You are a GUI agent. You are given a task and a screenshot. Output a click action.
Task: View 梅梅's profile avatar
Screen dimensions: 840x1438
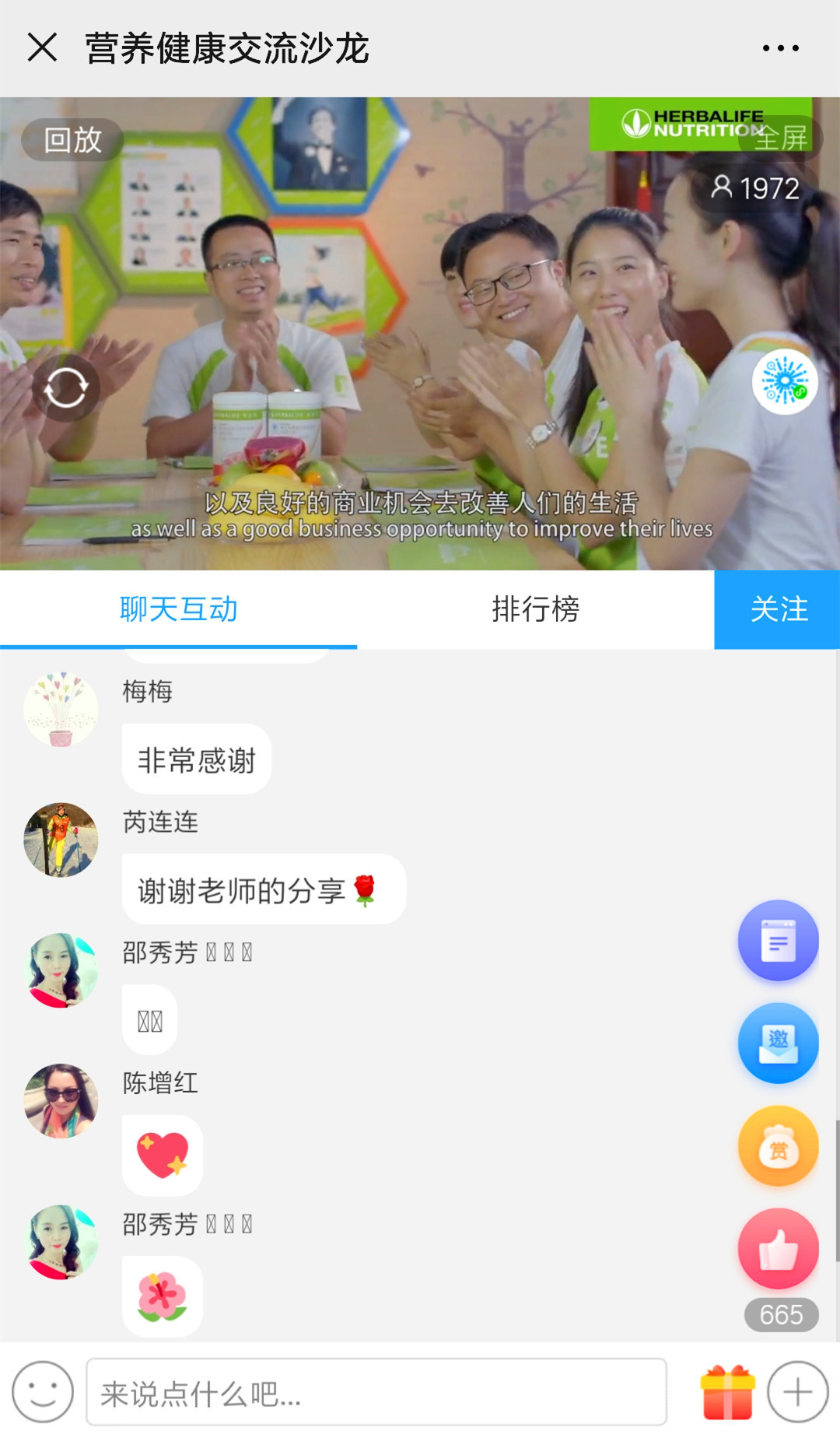point(61,710)
